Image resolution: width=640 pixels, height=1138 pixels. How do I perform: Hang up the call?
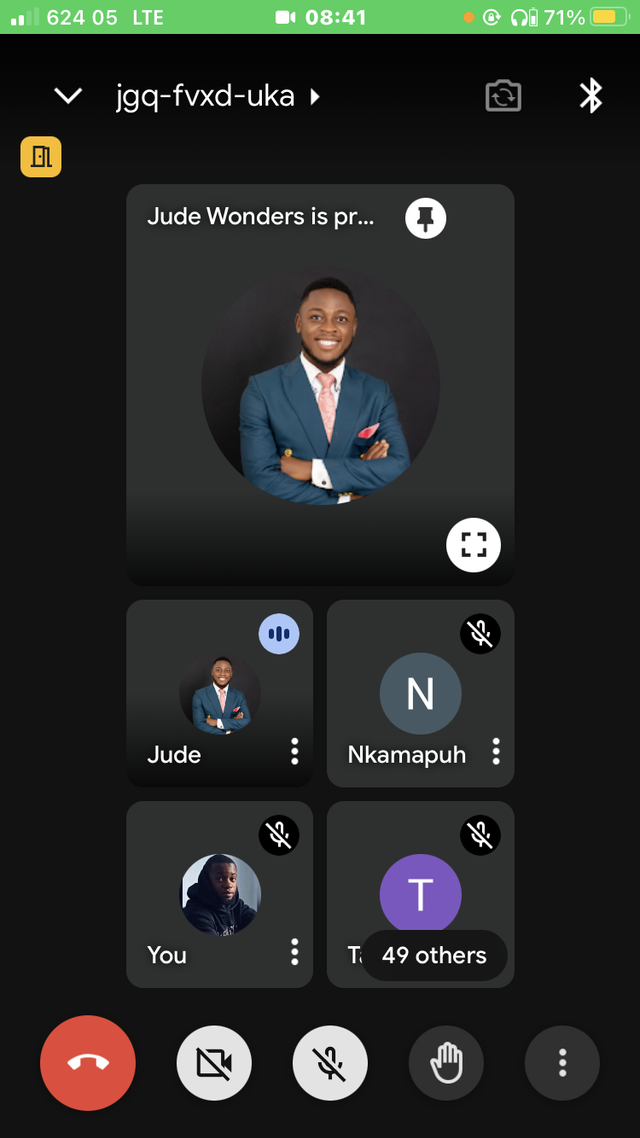88,1063
